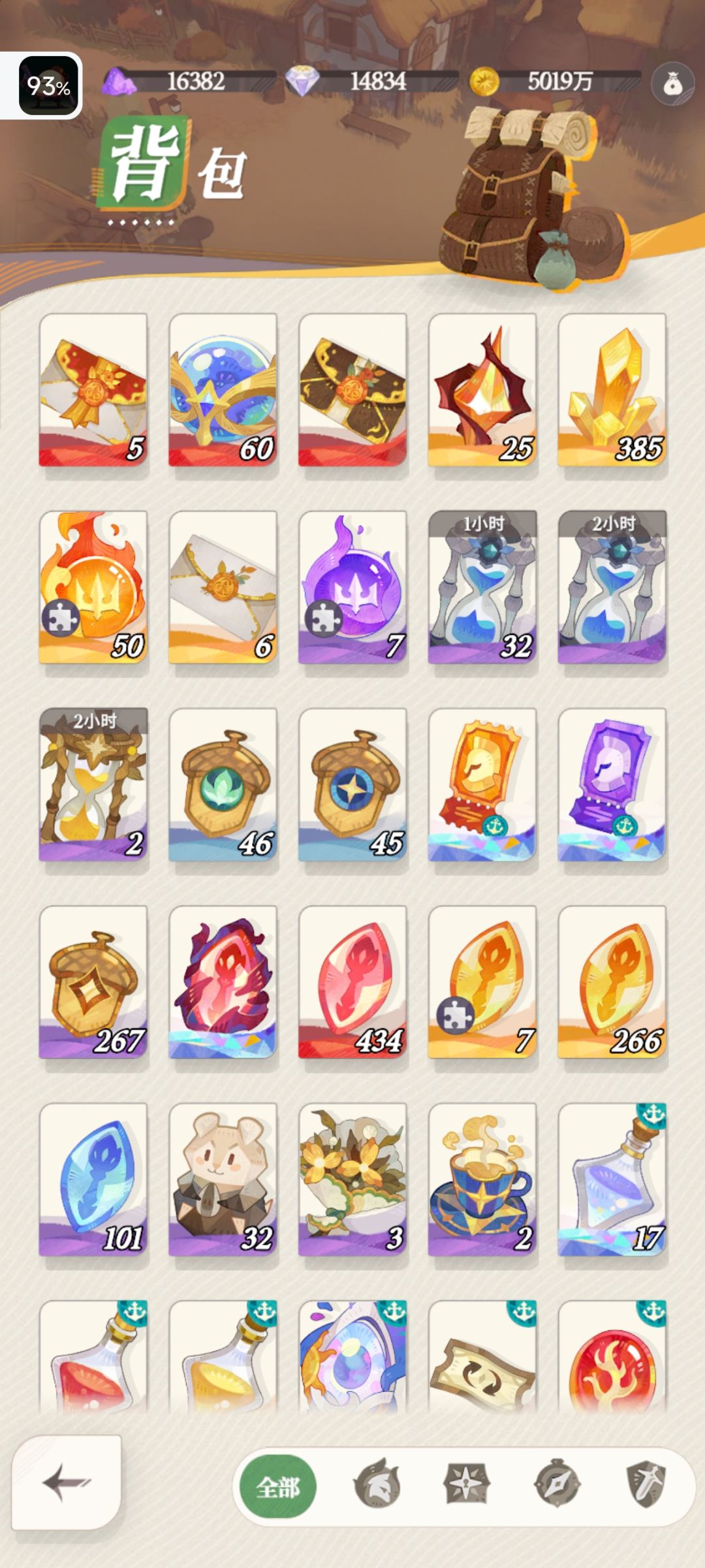Select the blue crystal orb item with 60
This screenshot has width=705, height=1568.
tap(223, 390)
